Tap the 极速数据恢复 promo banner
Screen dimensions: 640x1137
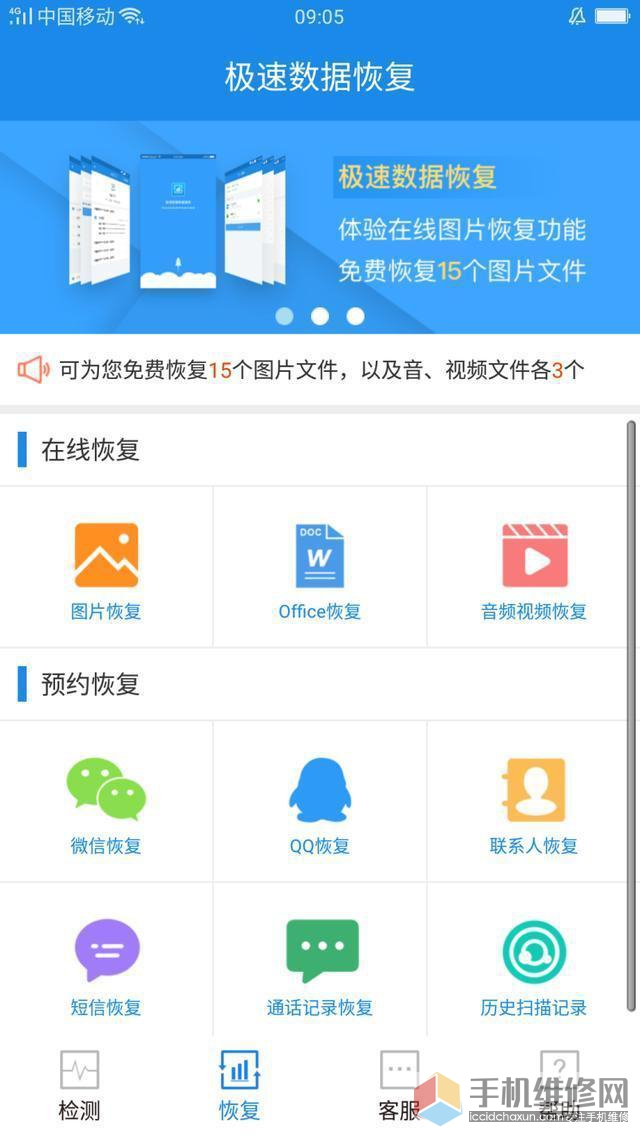320,227
